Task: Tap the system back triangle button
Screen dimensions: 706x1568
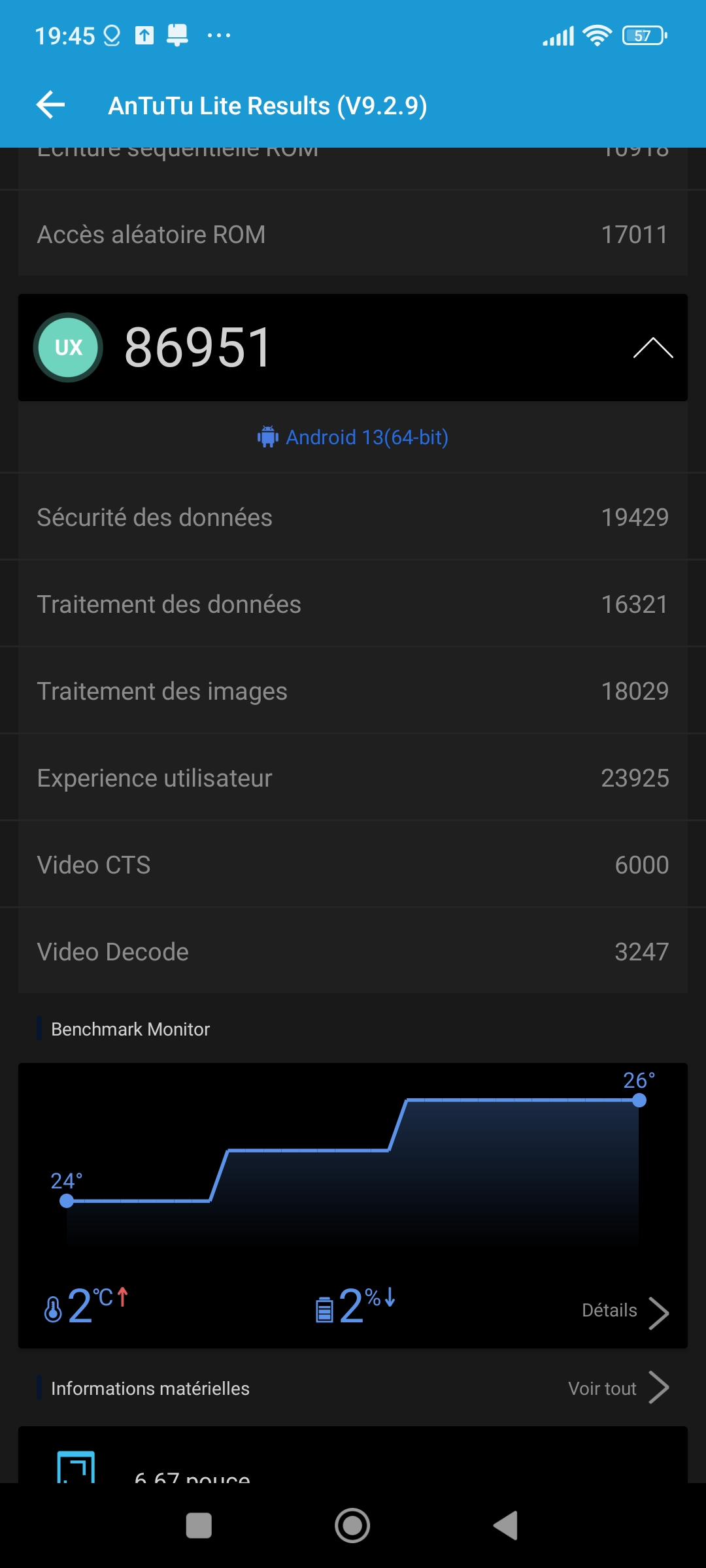Action: pos(506,1526)
